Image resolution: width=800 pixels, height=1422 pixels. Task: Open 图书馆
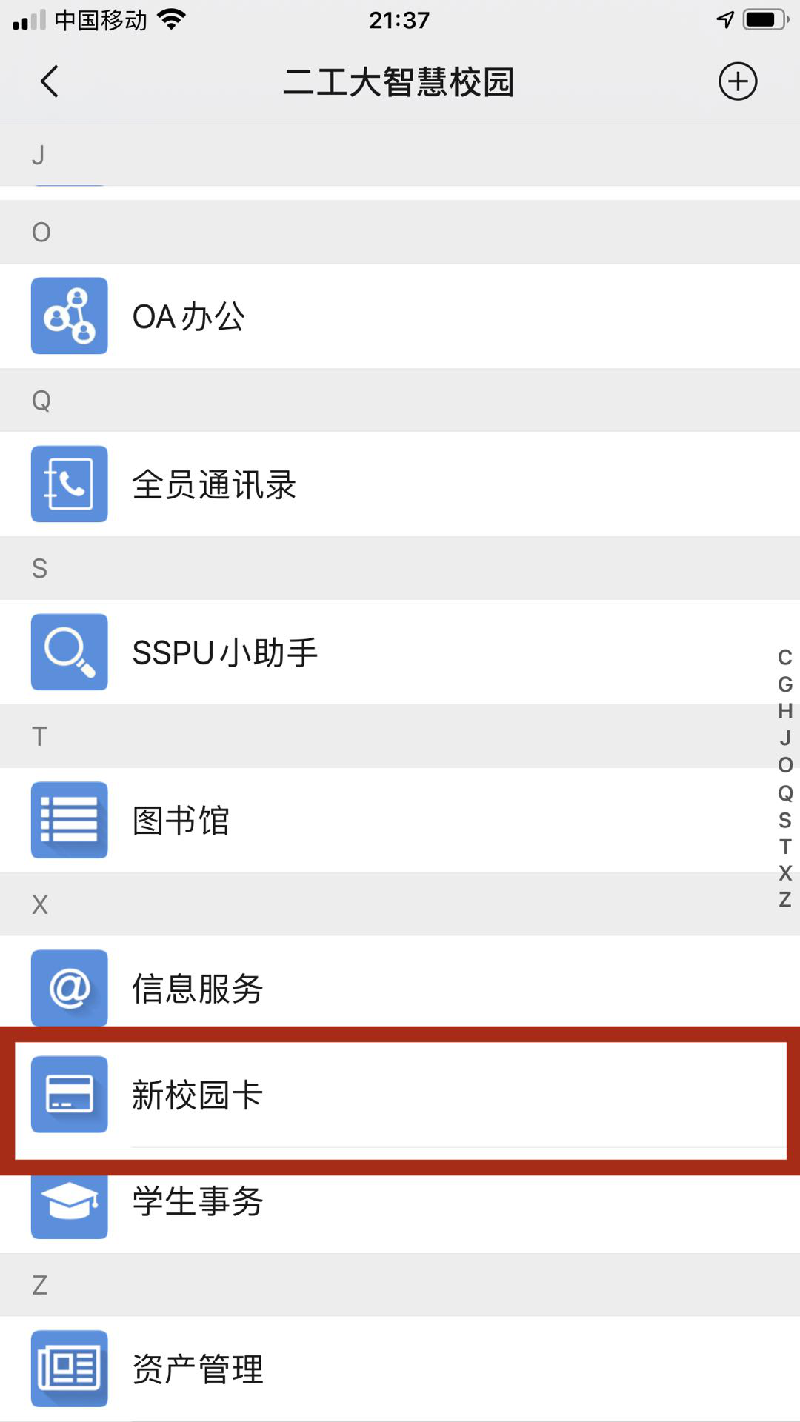400,820
